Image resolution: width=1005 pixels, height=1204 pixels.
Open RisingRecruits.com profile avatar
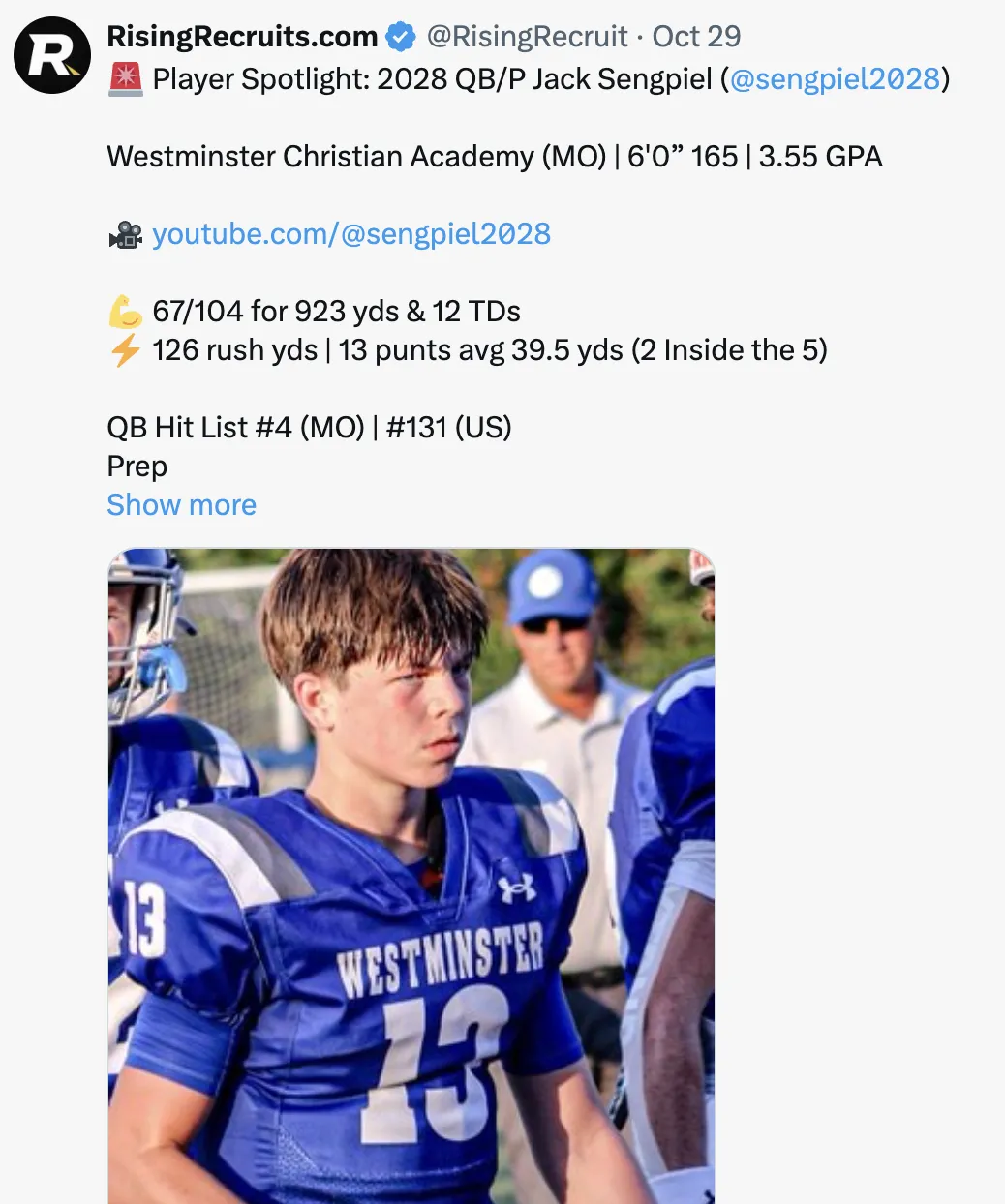[52, 55]
